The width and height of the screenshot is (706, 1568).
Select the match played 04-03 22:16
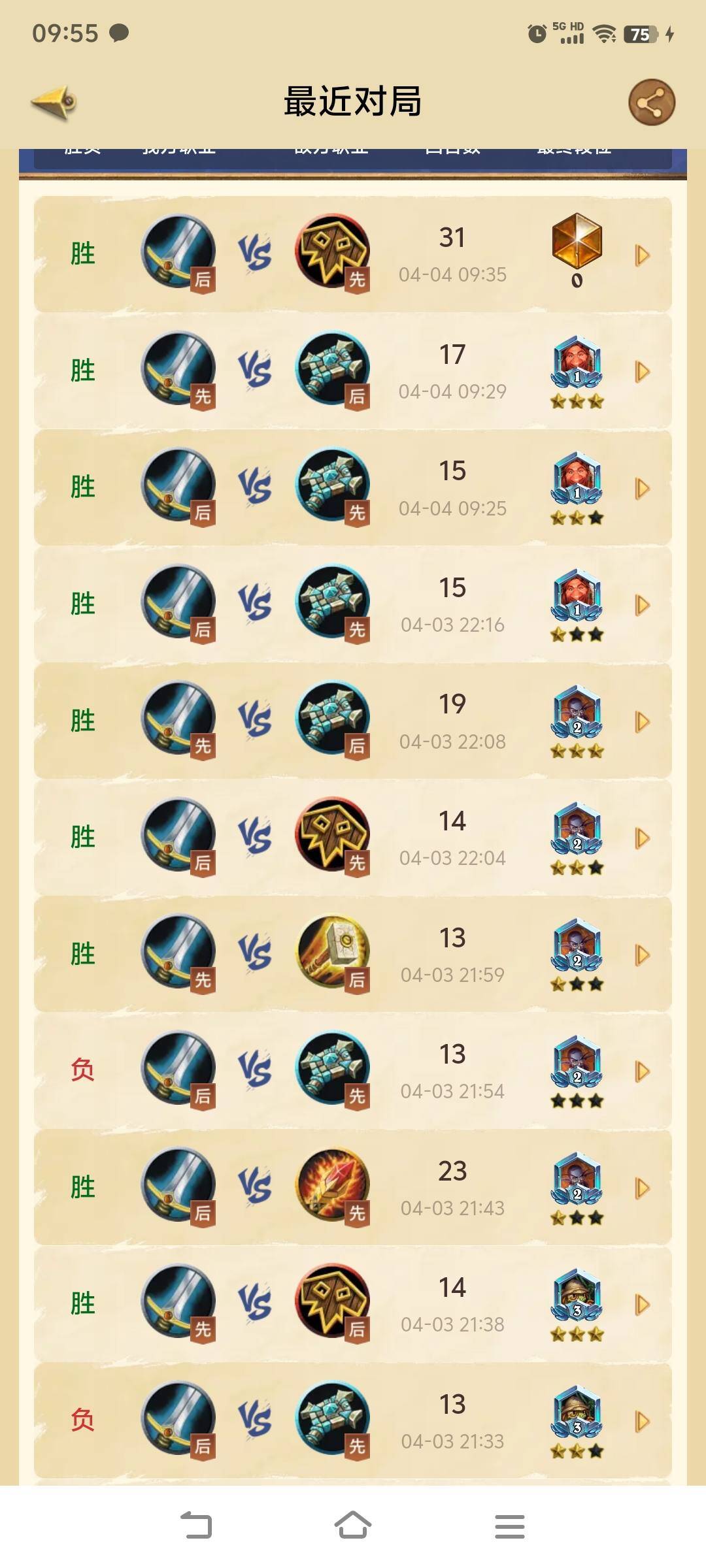pos(643,605)
